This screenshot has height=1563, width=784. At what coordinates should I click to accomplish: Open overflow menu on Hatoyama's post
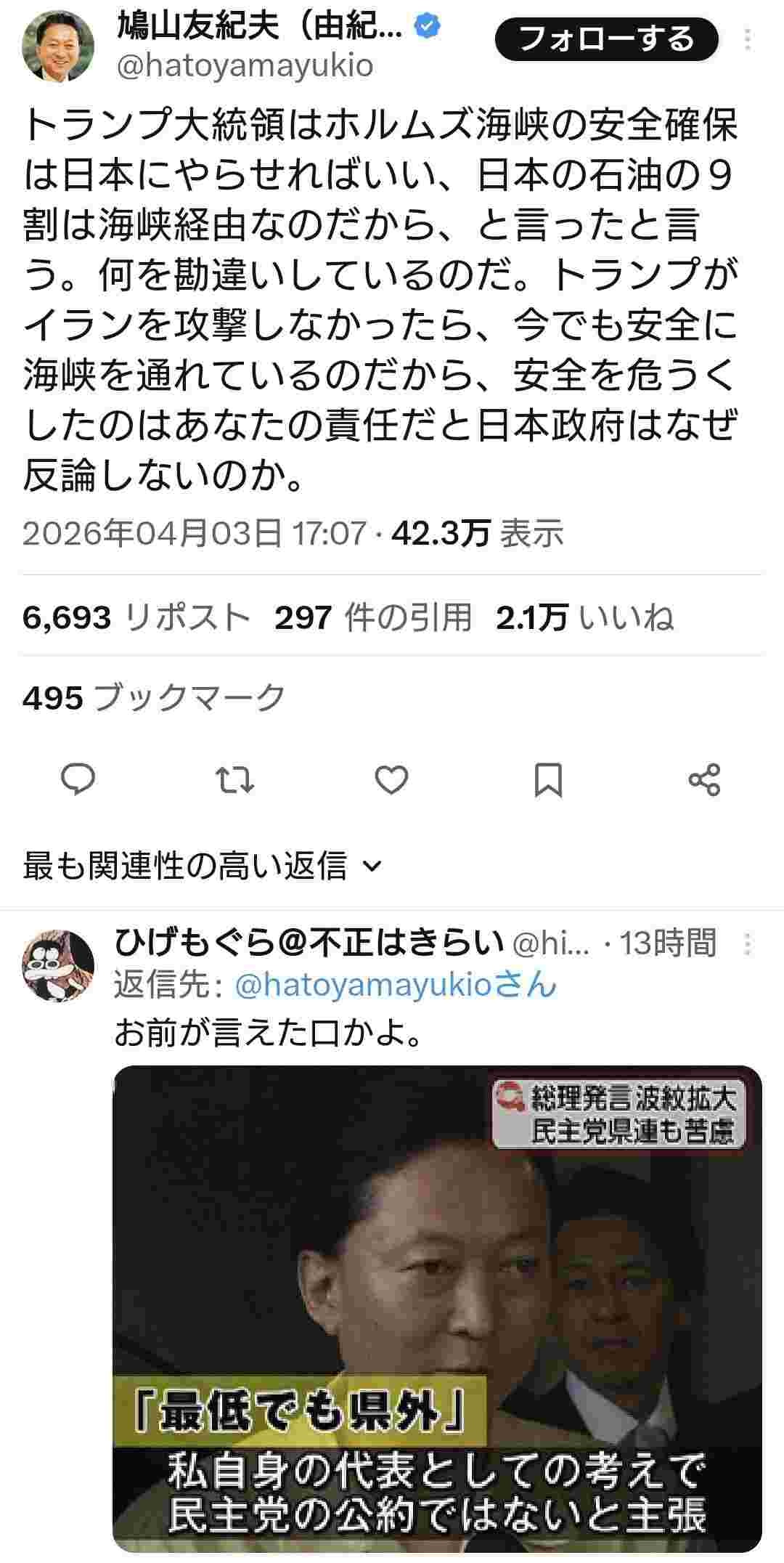click(748, 39)
